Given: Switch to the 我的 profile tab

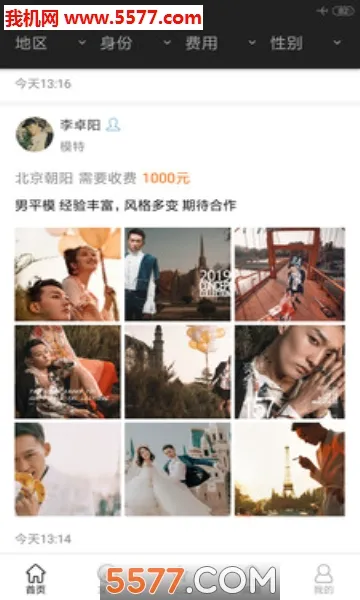Looking at the screenshot, I should [324, 579].
